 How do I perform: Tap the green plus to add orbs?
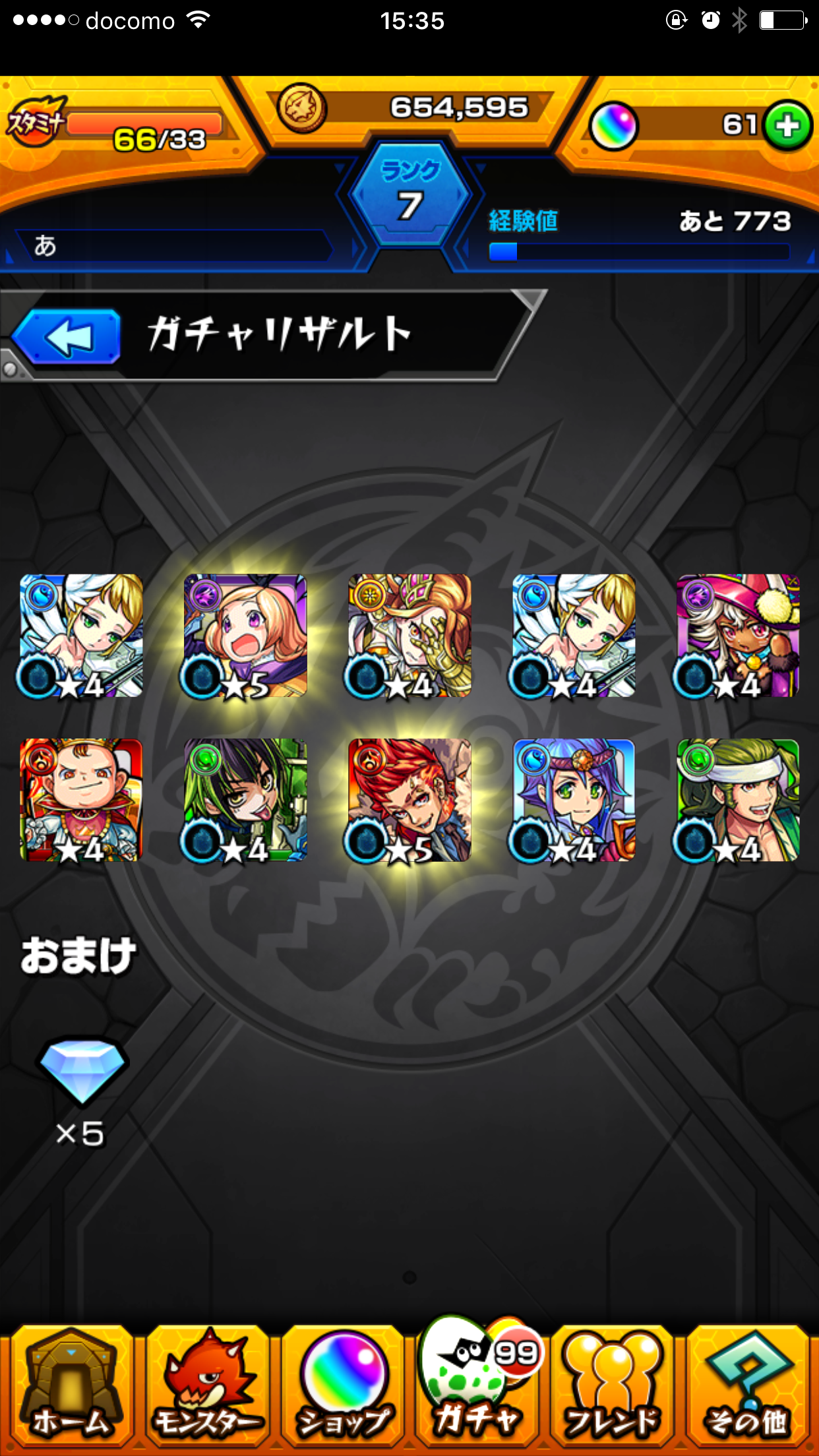788,125
